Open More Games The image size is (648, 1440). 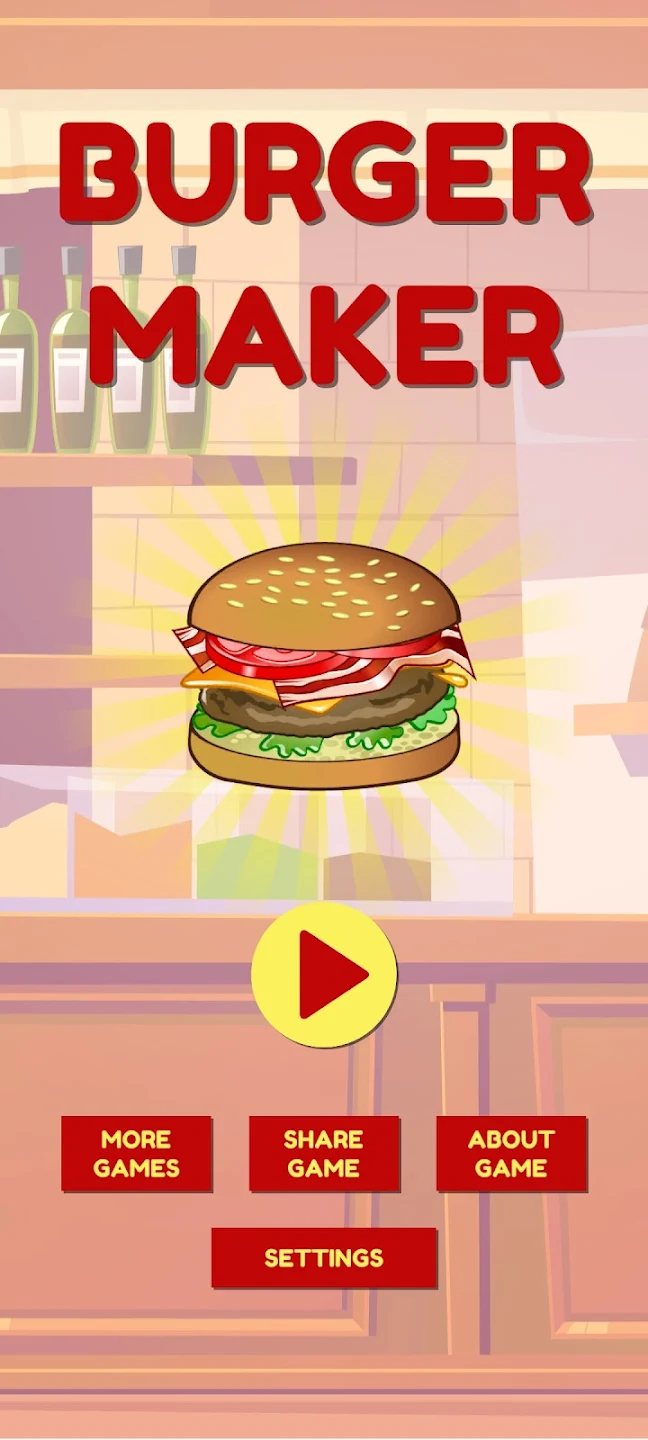point(136,1154)
